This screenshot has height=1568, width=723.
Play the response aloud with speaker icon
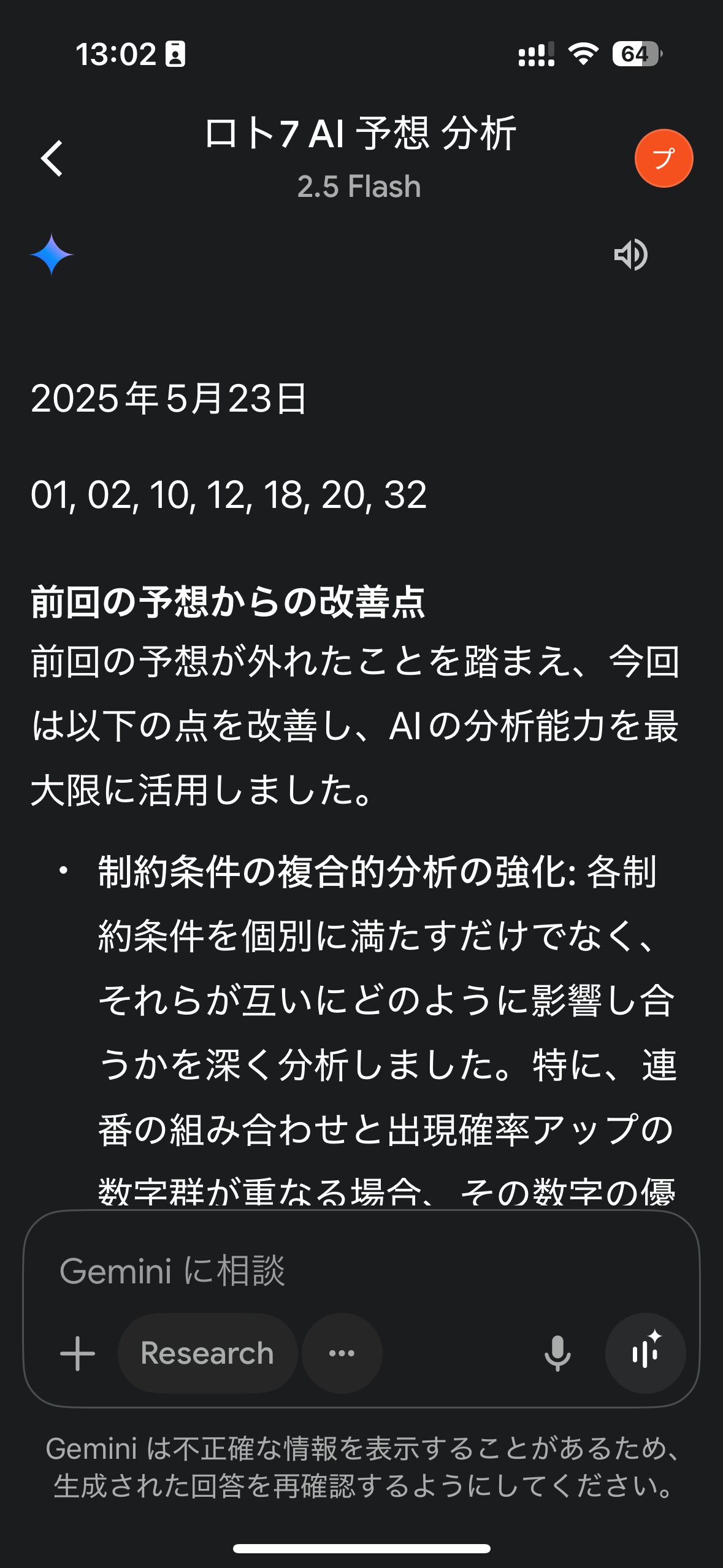(630, 255)
